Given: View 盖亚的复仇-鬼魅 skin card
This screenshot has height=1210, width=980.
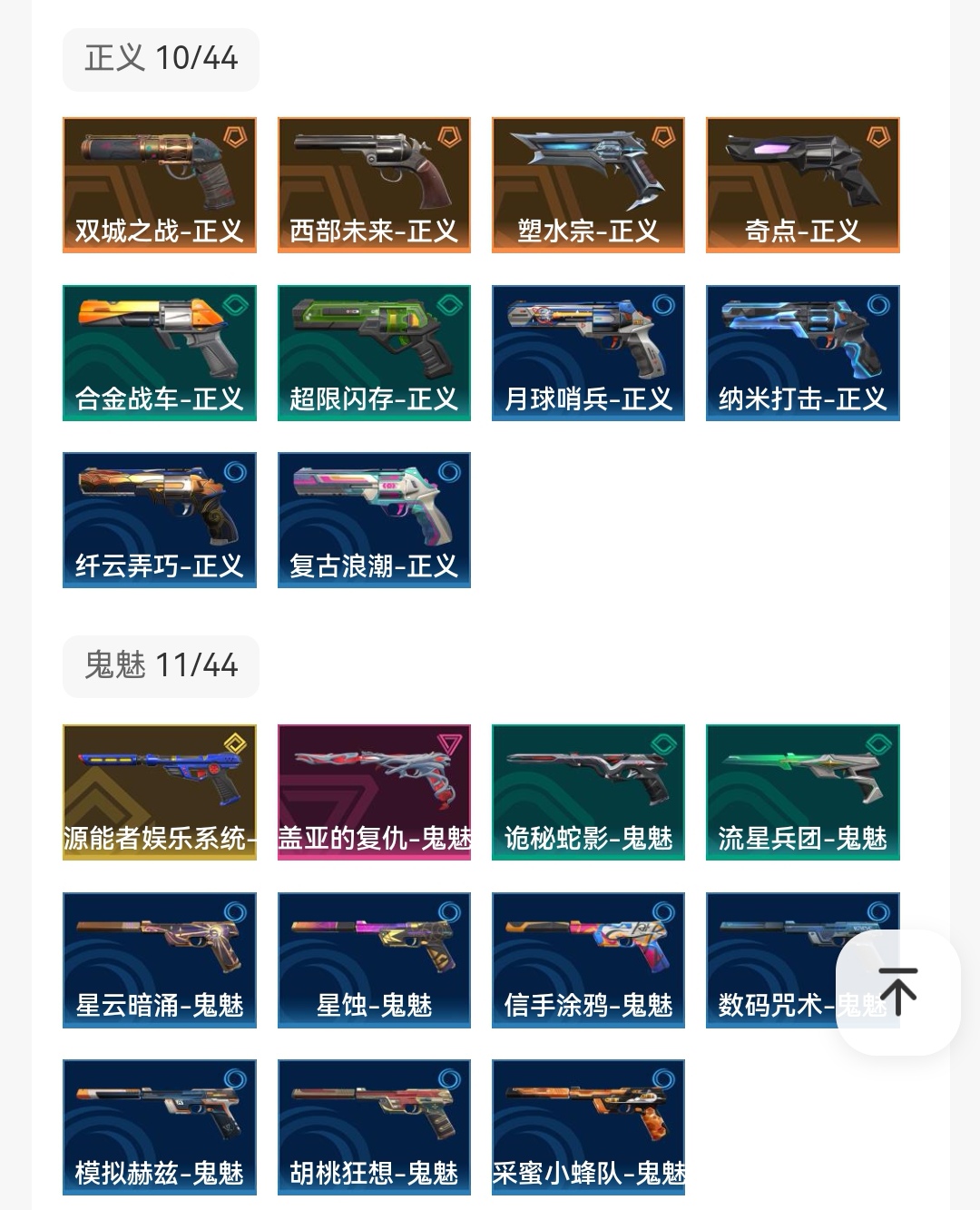Looking at the screenshot, I should [374, 792].
